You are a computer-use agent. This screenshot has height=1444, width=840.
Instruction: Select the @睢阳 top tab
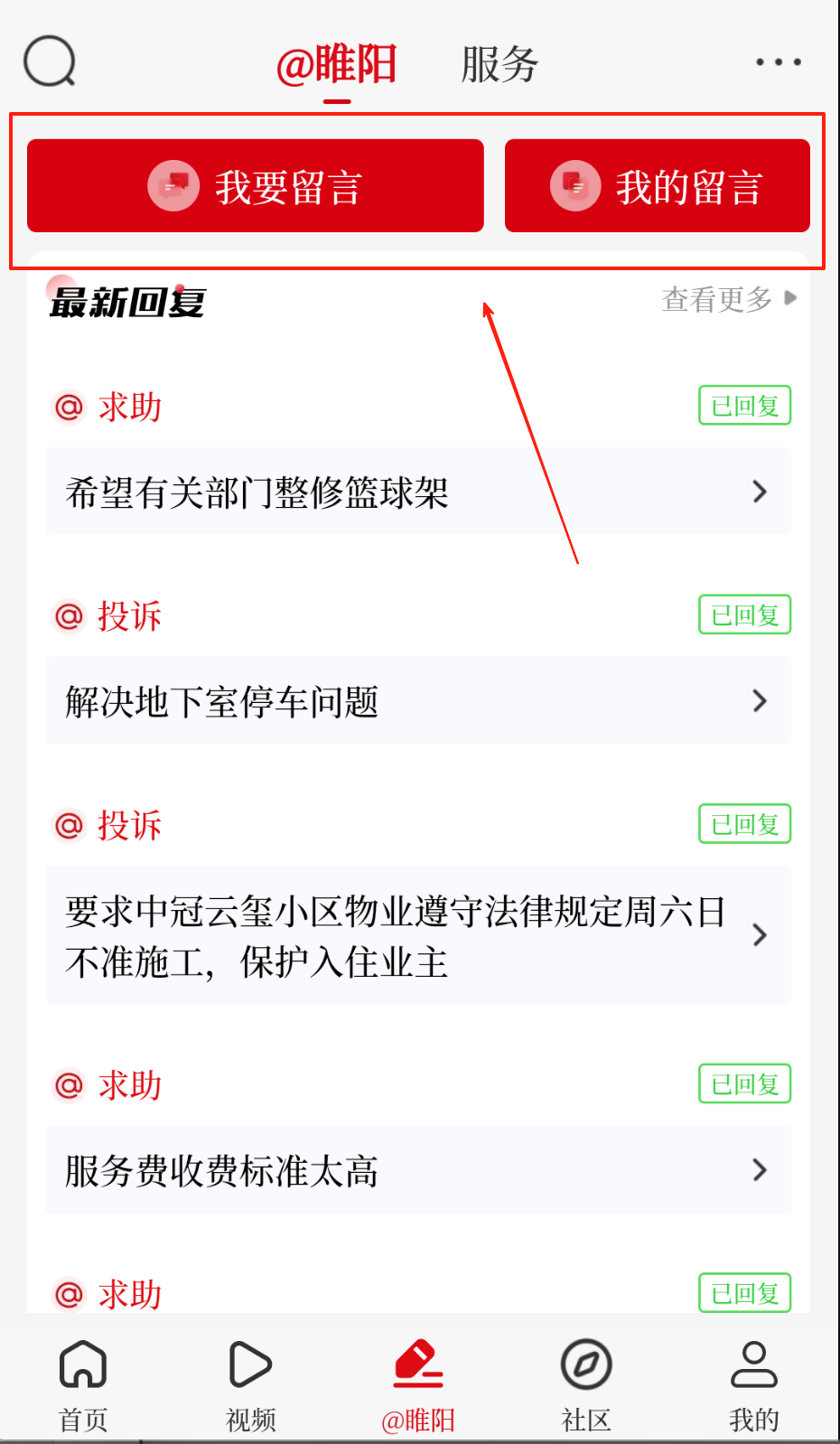pos(336,65)
